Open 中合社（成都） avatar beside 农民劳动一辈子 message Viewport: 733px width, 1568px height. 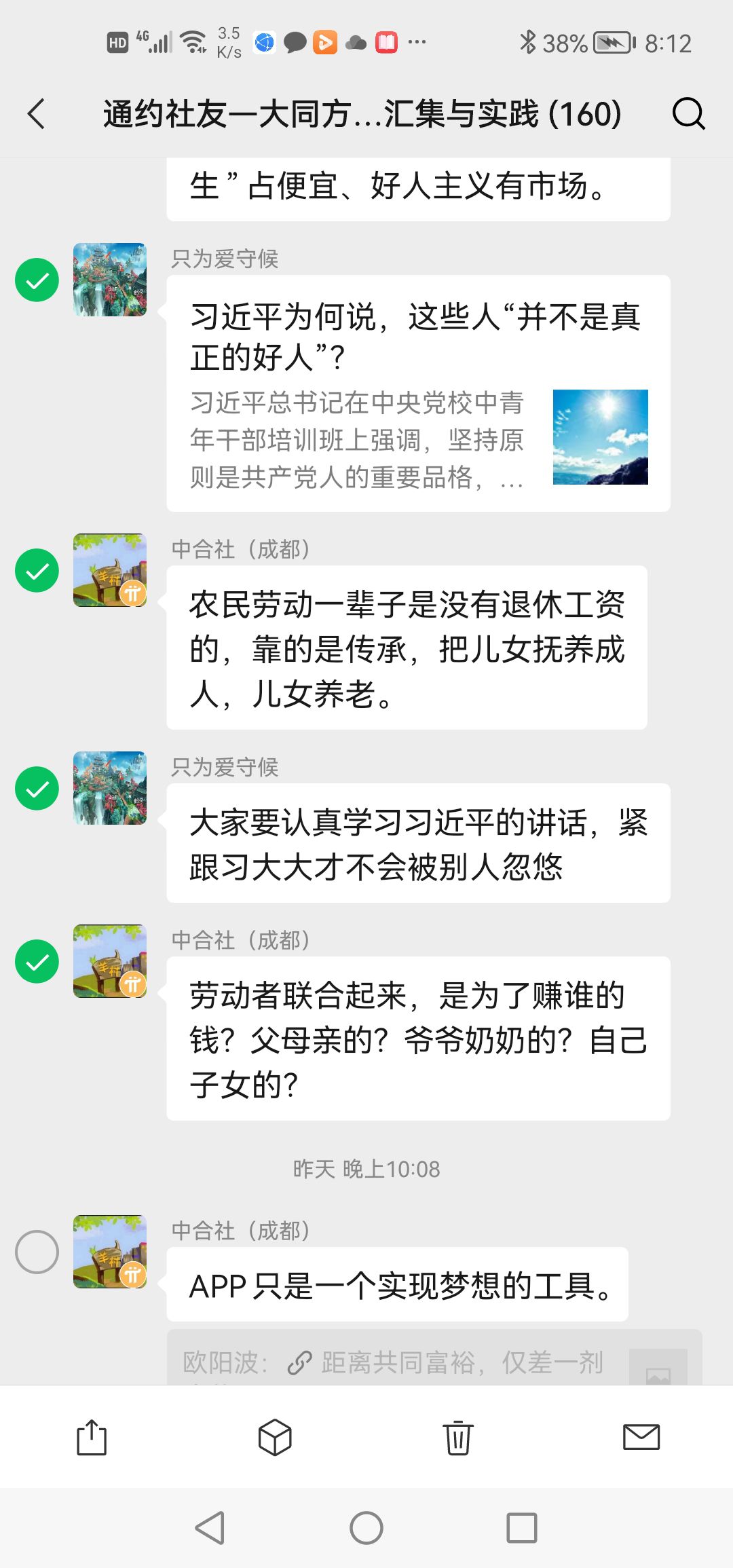(x=110, y=570)
